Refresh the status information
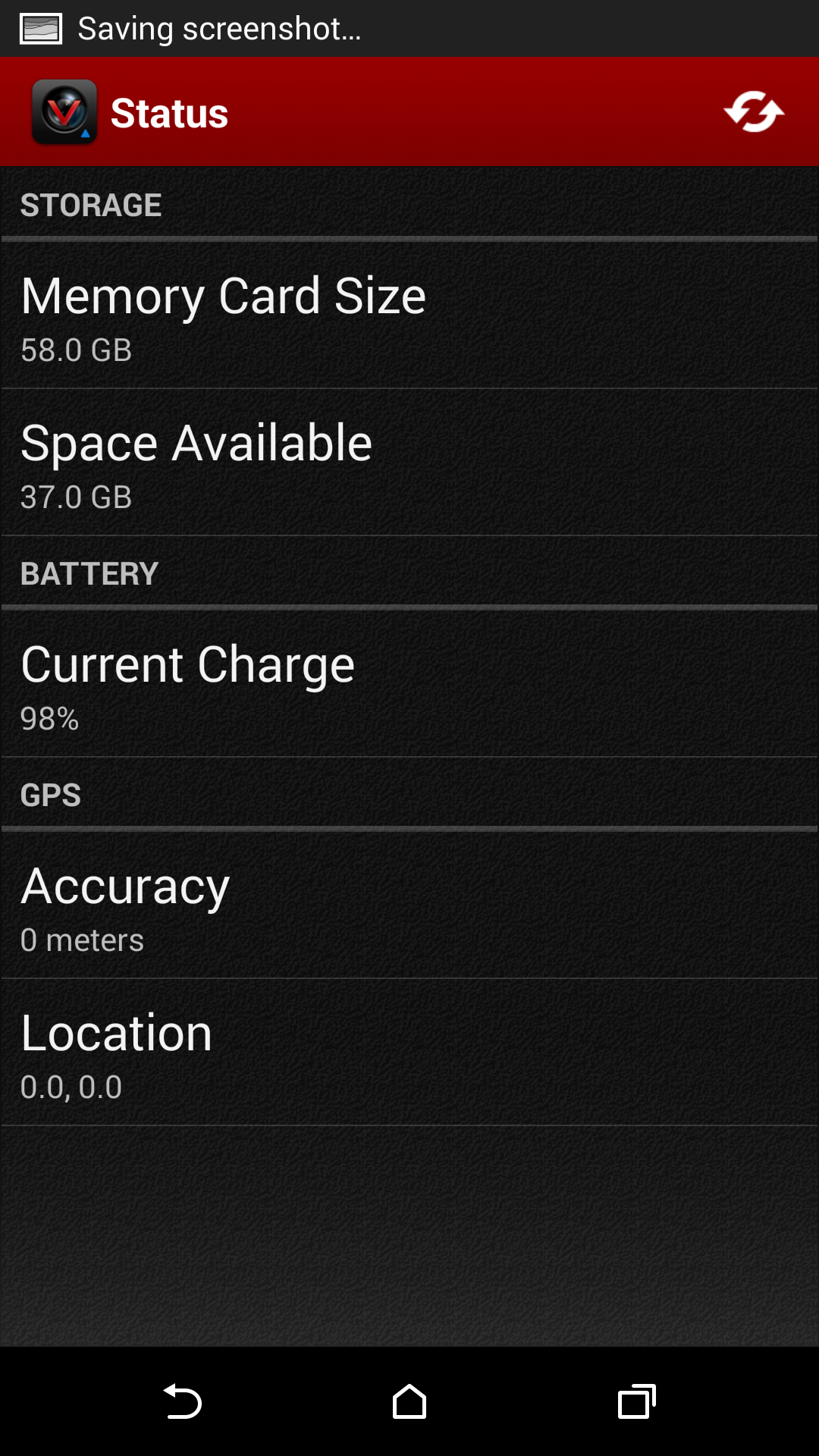Image resolution: width=819 pixels, height=1456 pixels. click(754, 112)
